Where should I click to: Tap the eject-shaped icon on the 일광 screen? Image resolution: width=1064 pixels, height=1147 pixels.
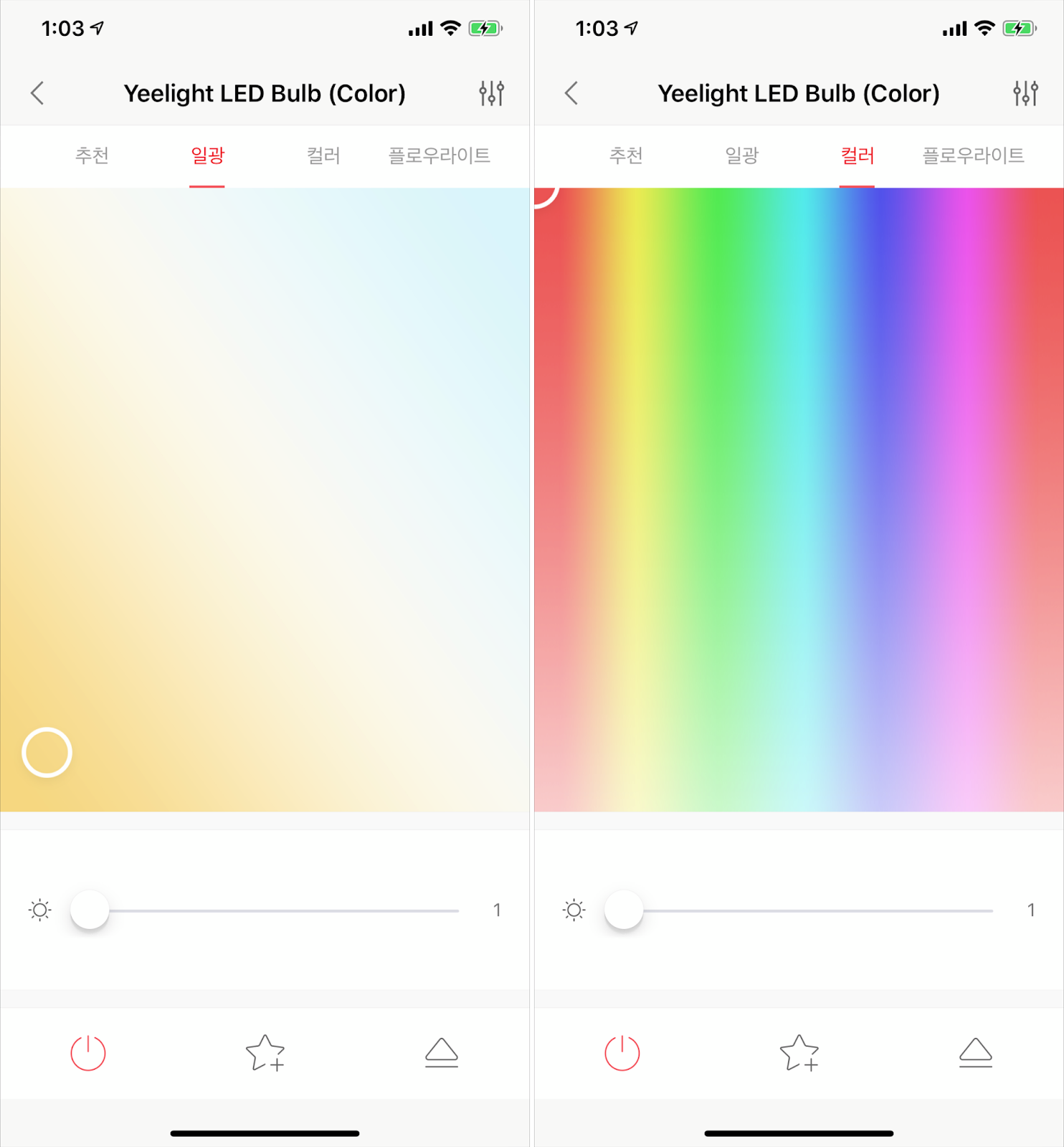[442, 1053]
